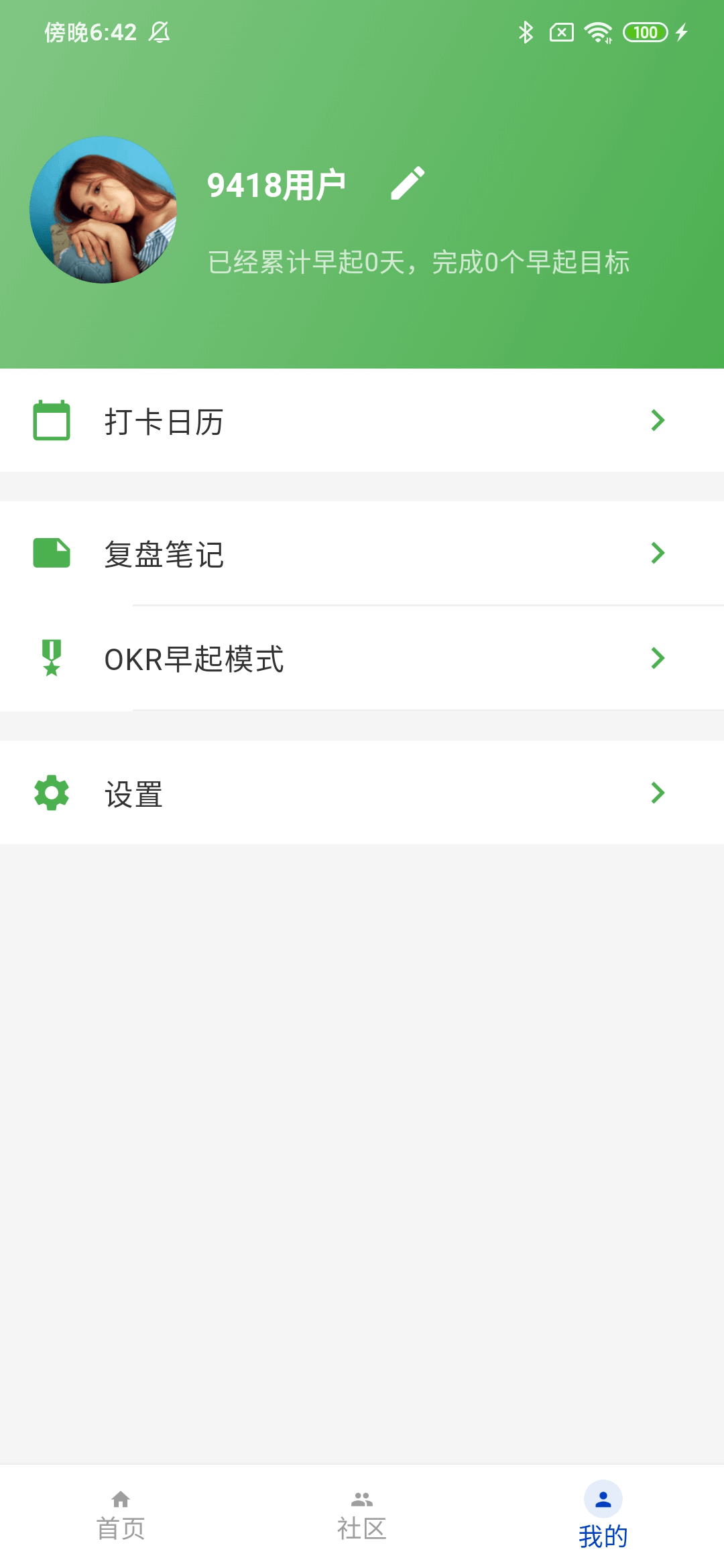Select the calendar icon for 打卡日历

[52, 419]
